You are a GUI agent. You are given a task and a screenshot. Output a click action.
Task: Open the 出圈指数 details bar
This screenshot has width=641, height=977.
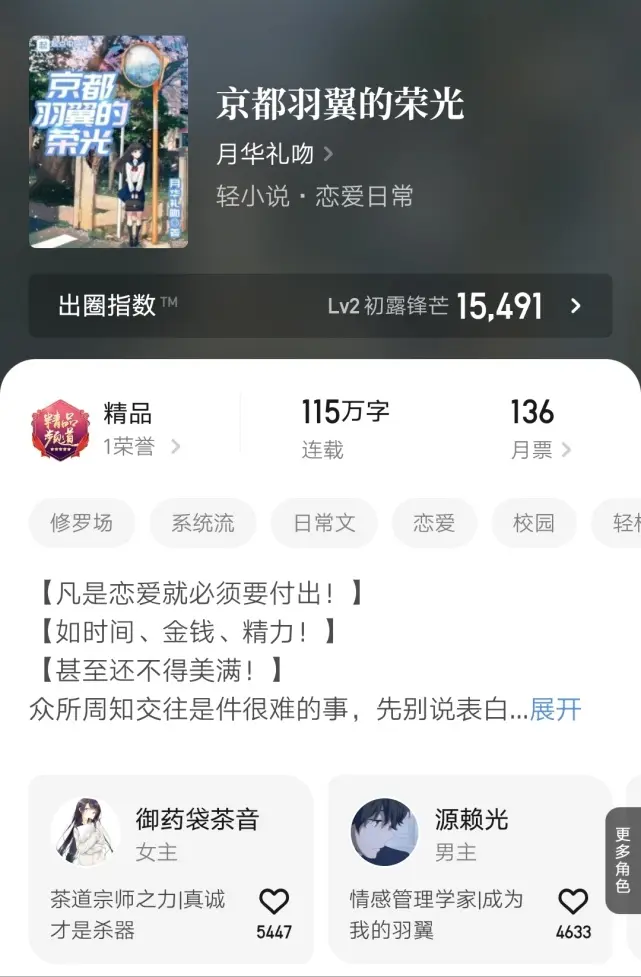click(x=320, y=306)
